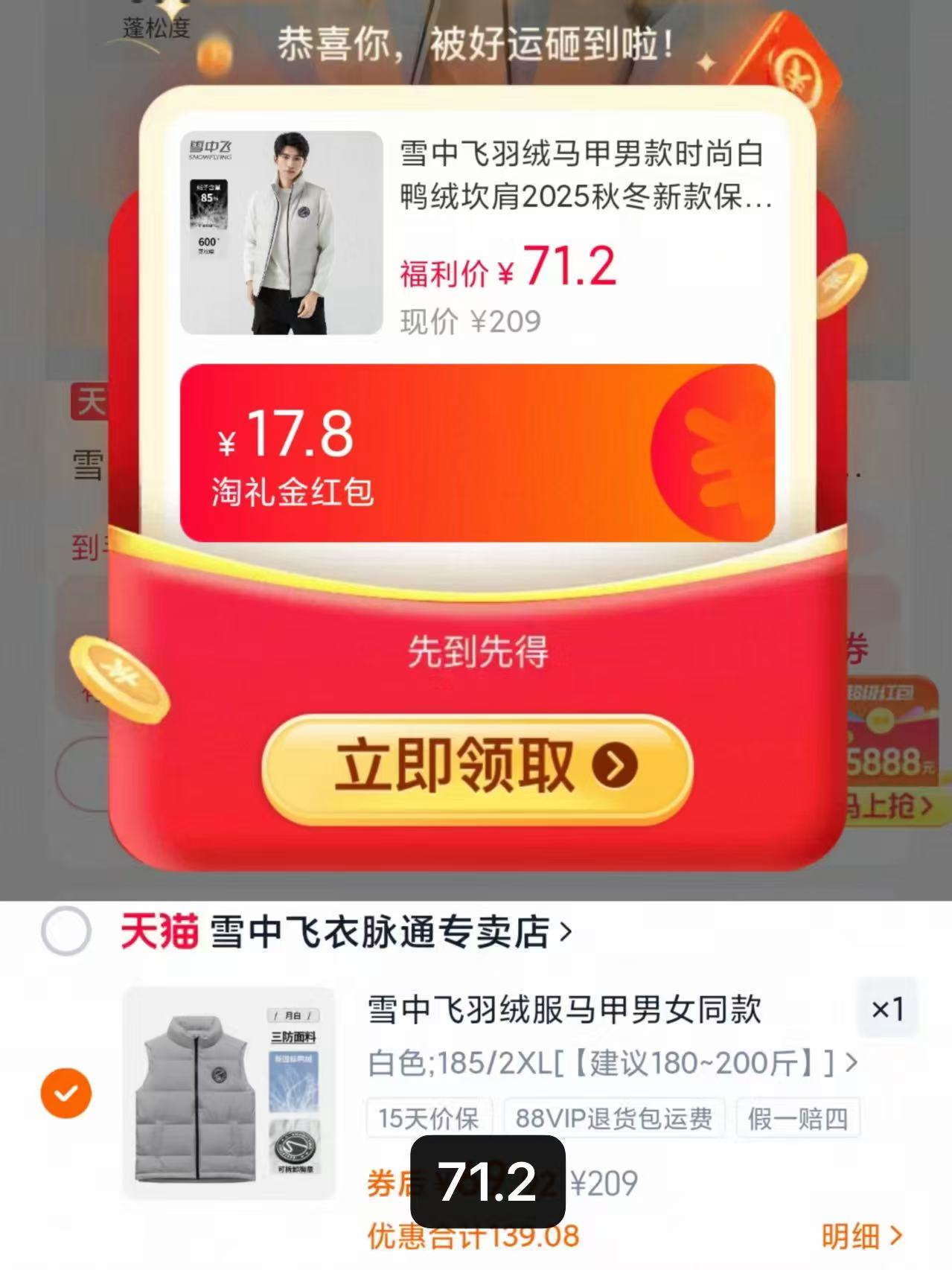Screen dimensions: 952x1270
Task: Click the 15天价保 service tag
Action: 429,1117
